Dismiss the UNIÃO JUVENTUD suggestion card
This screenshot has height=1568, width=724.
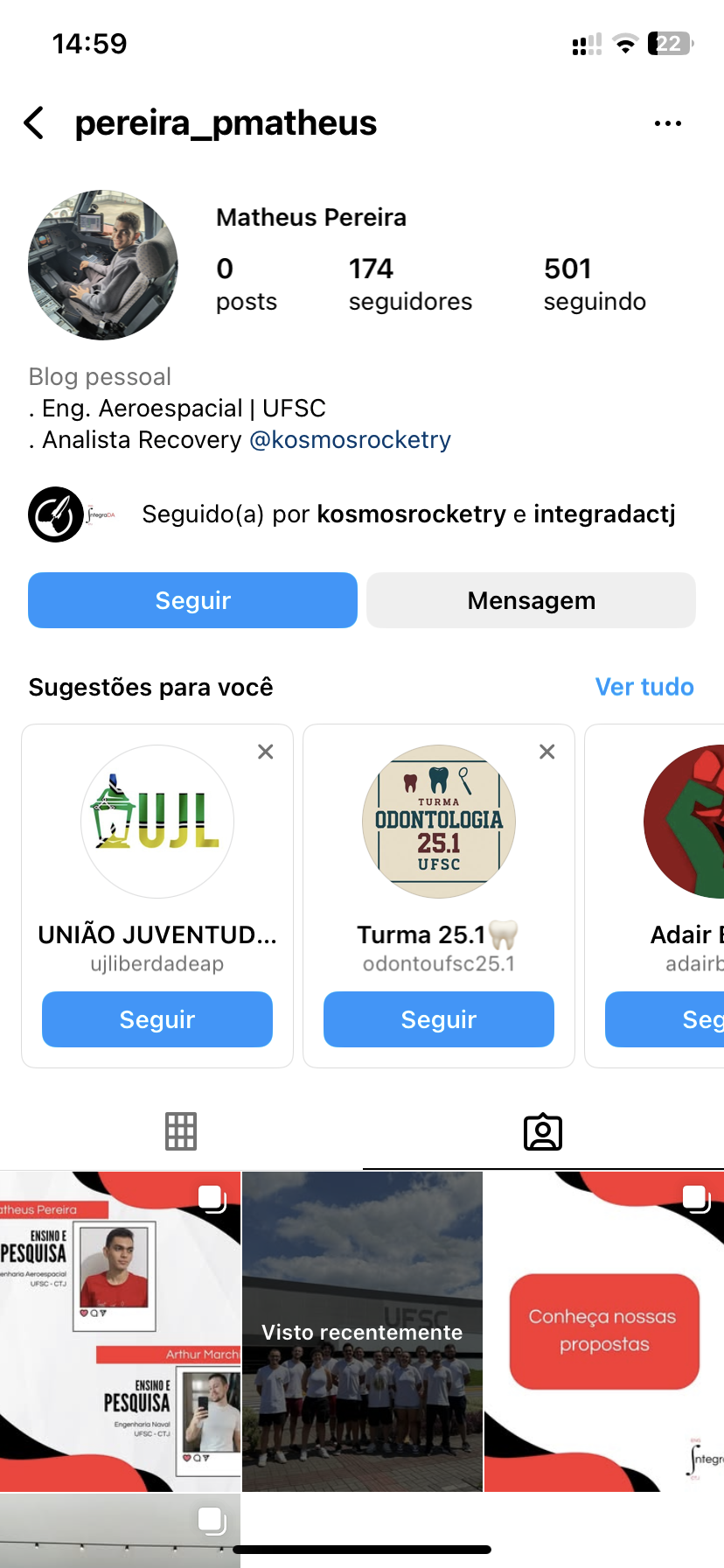[x=266, y=752]
